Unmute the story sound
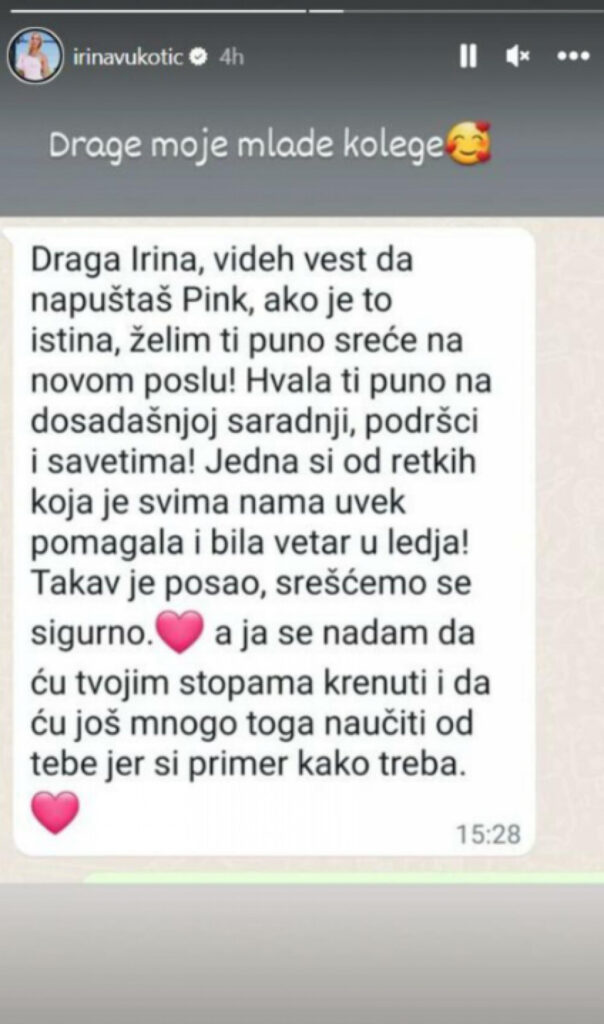 518,57
